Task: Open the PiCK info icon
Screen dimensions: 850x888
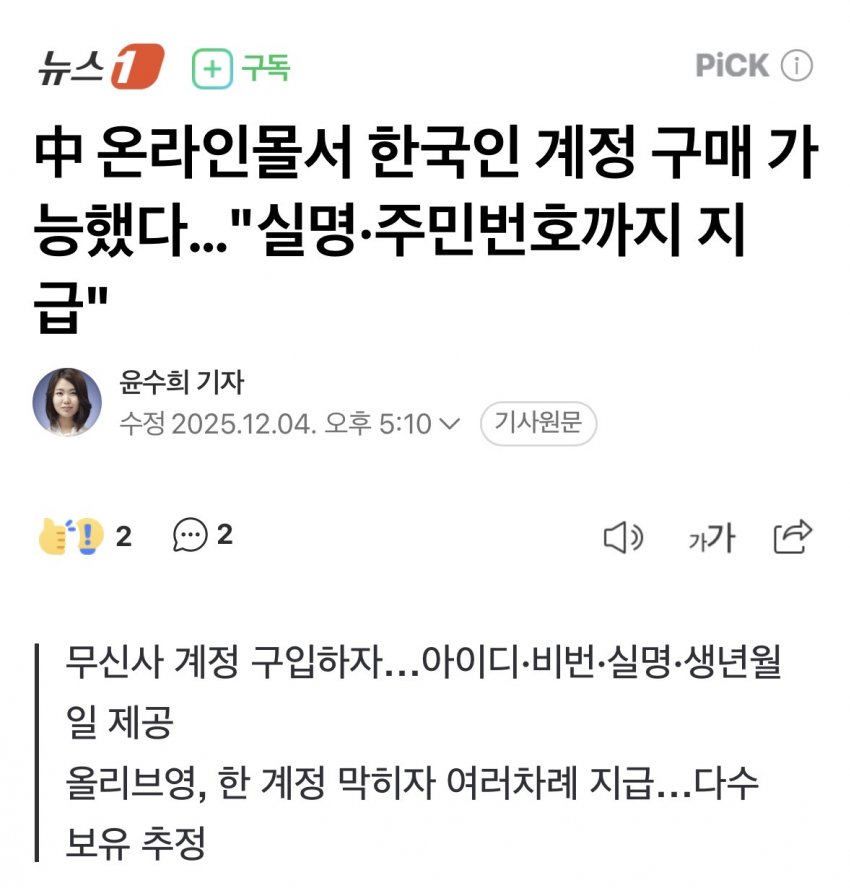Action: coord(796,67)
